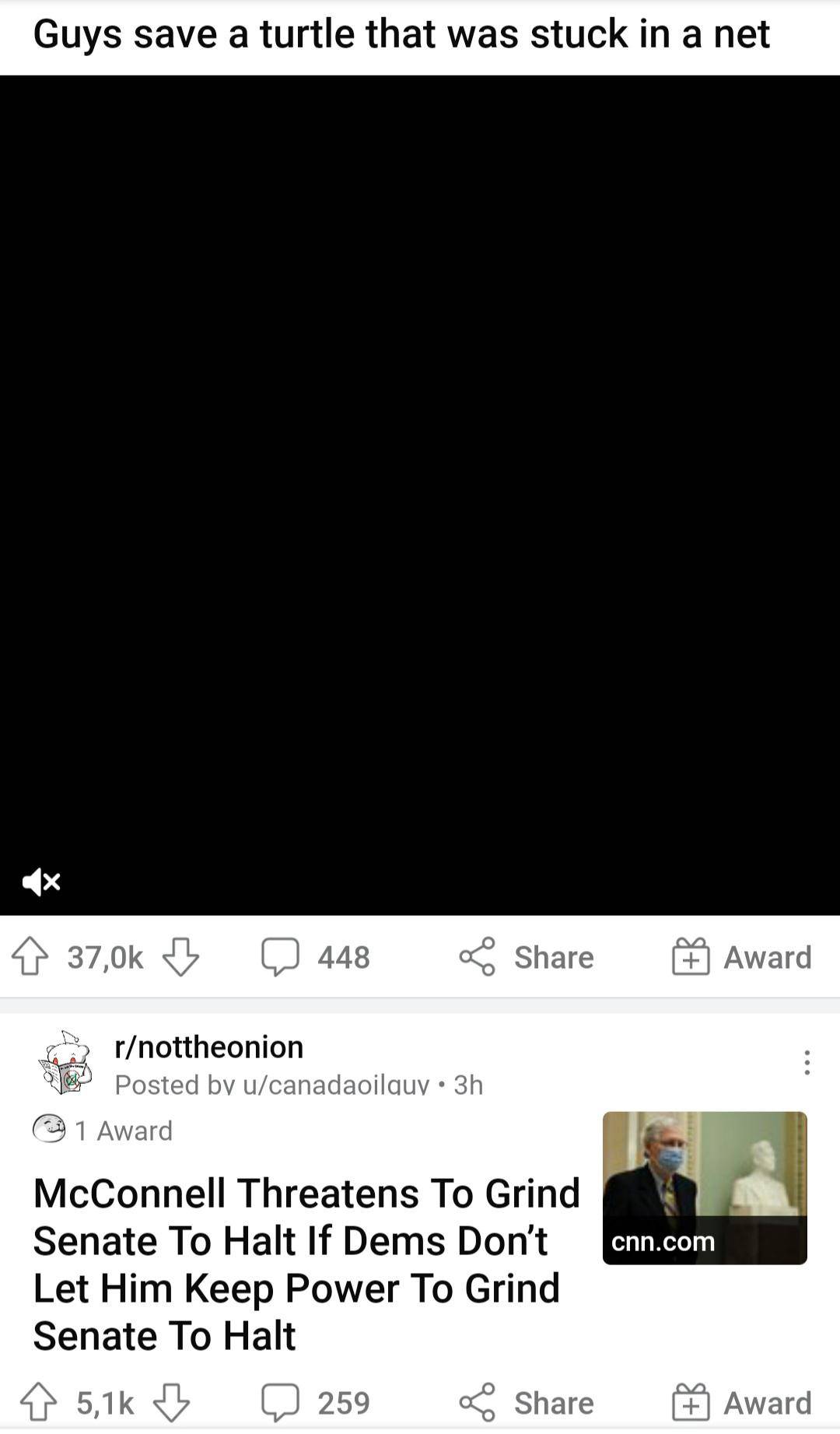Award the McConnell post

pos(742,1403)
